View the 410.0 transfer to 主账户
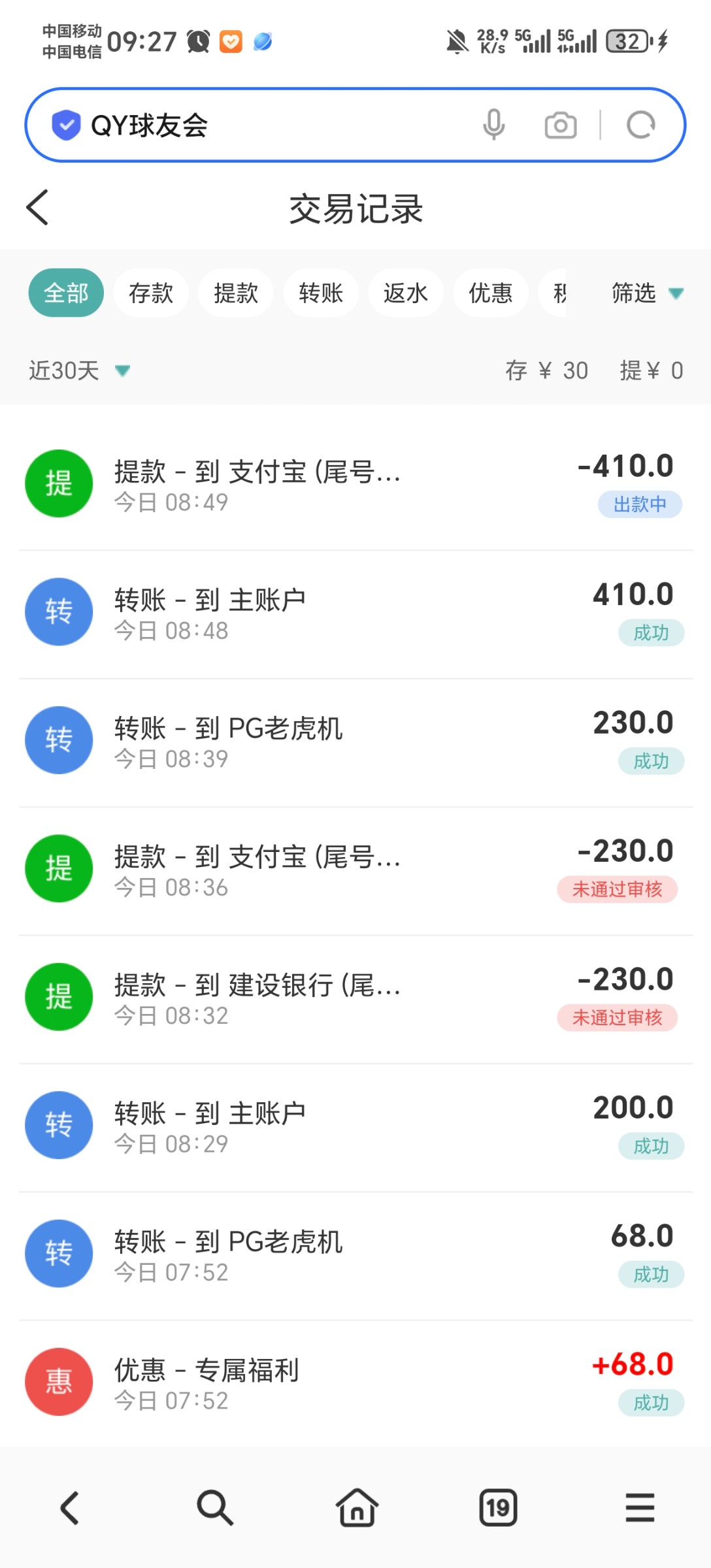This screenshot has width=711, height=1568. (x=355, y=613)
